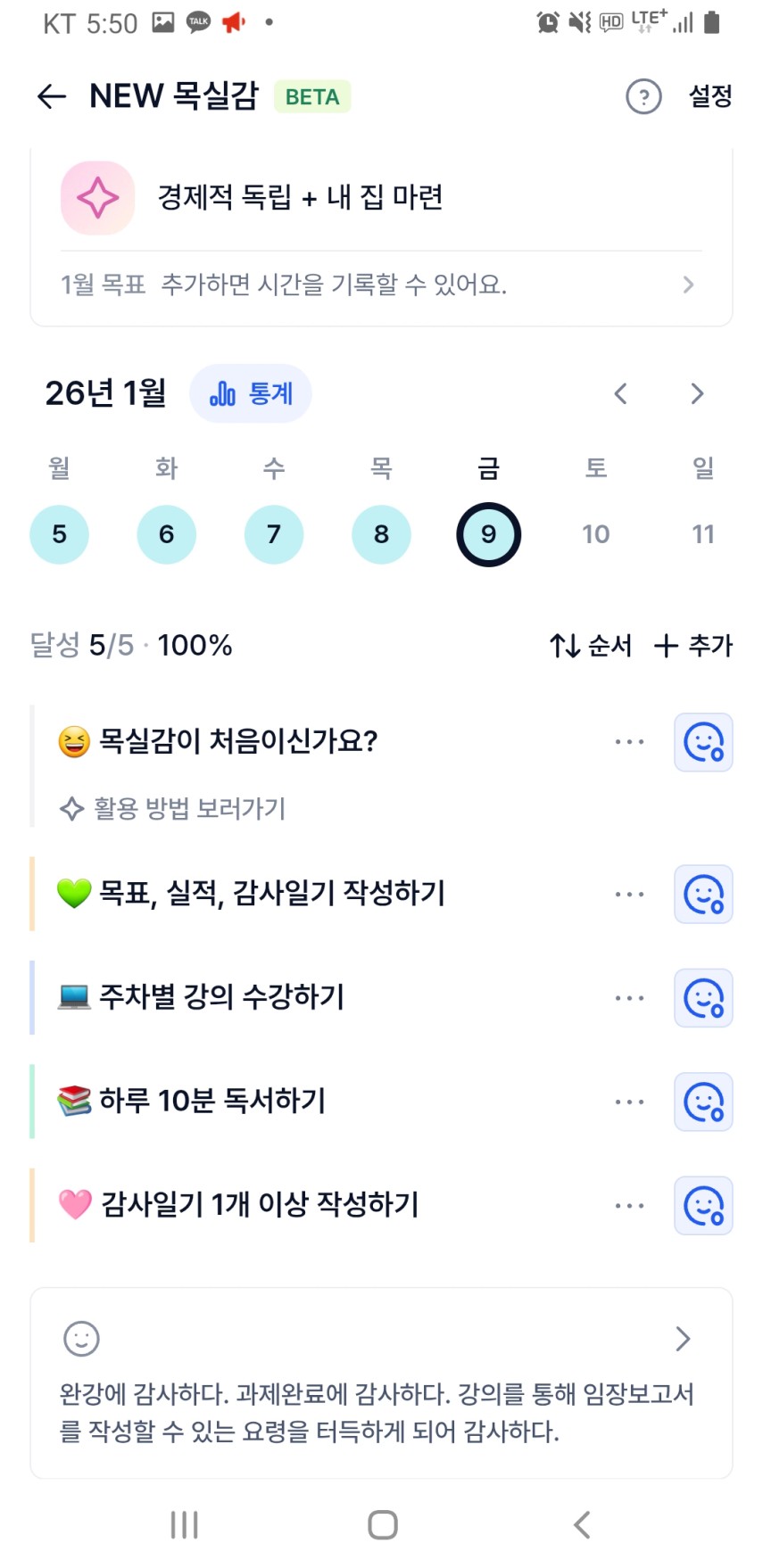Open 통계 statistics
Screen dimensions: 763x1568
(251, 393)
